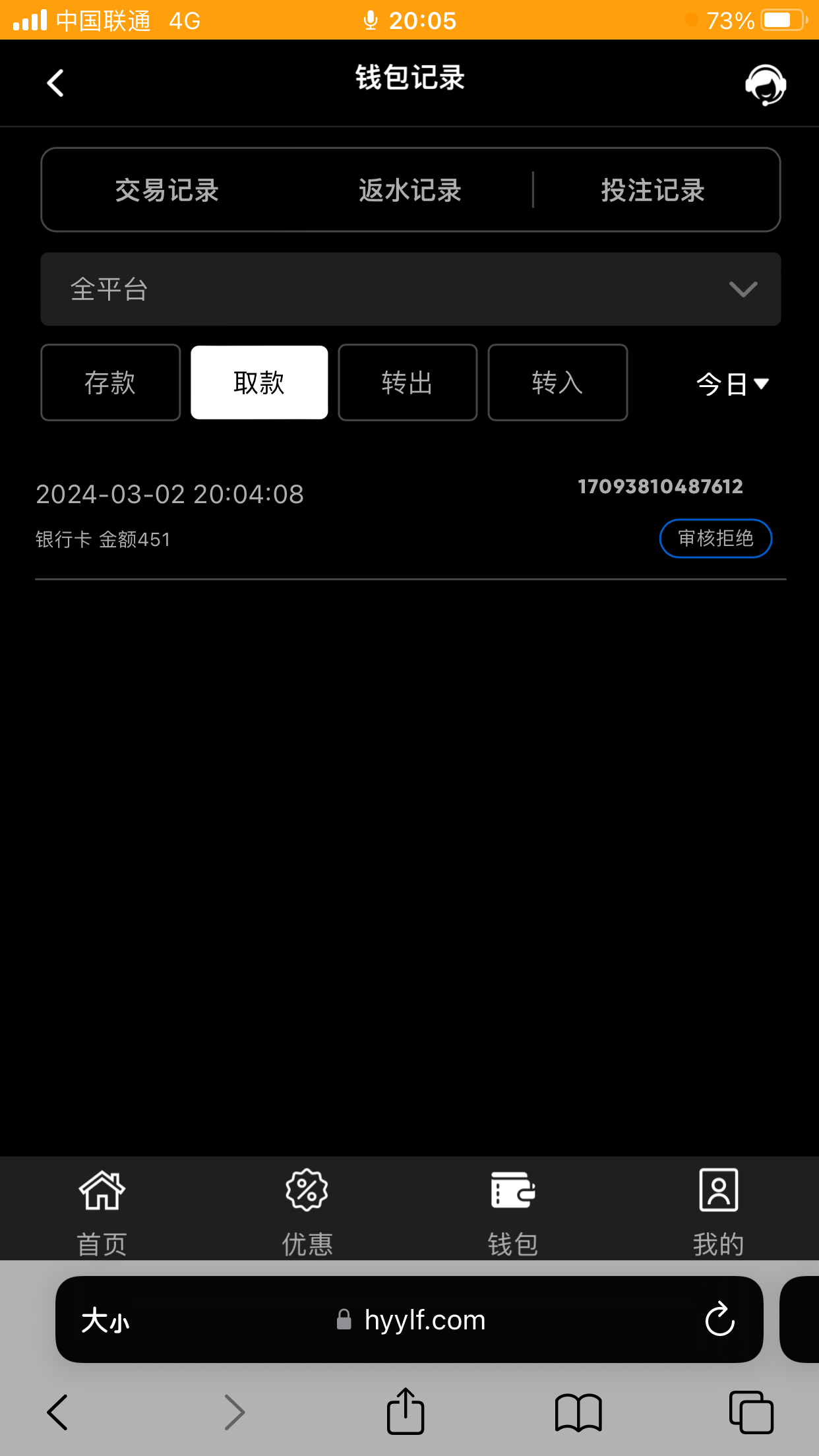
Task: Open the 大小 page settings menu
Action: [106, 1321]
